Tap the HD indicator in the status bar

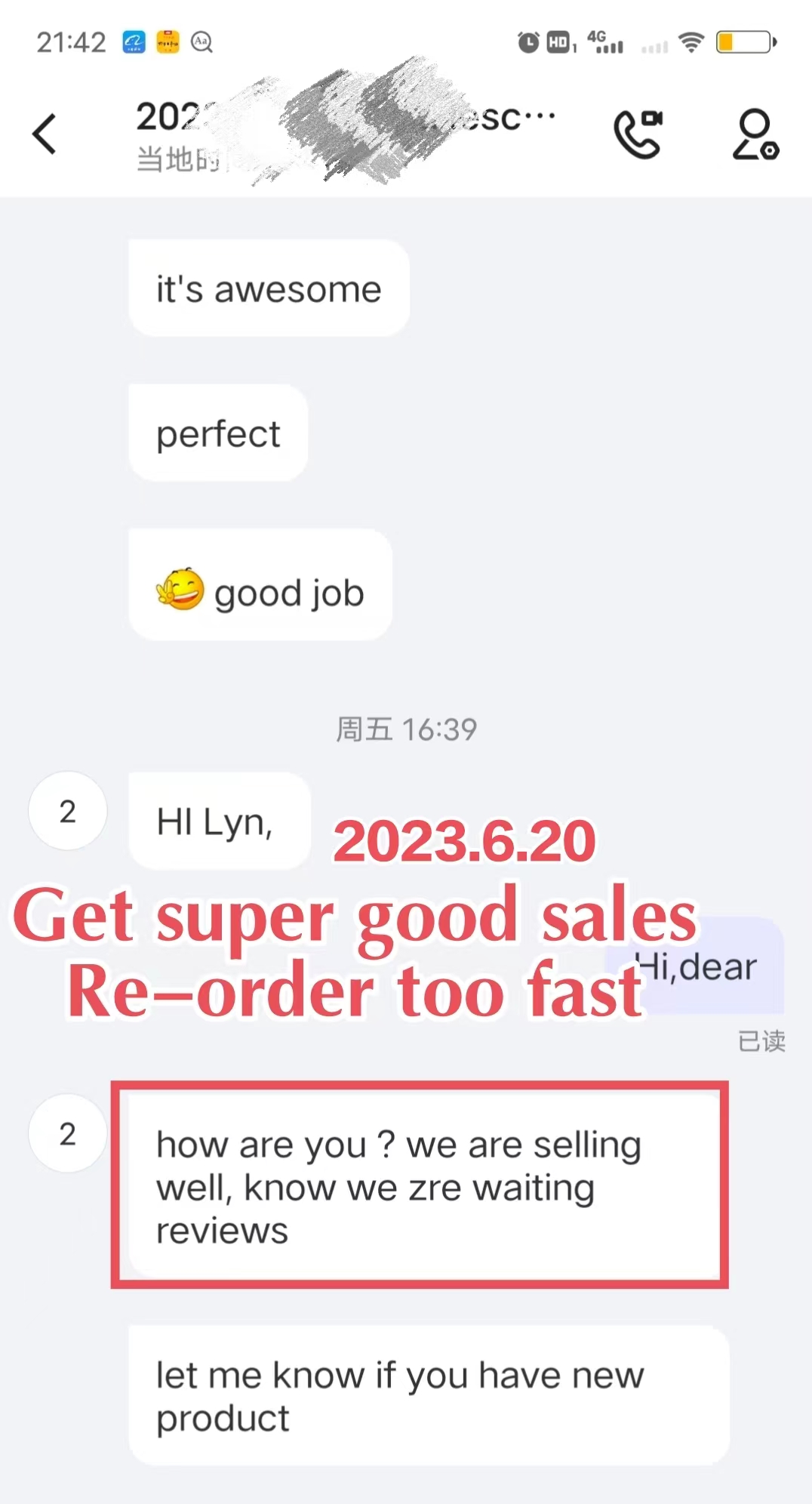pyautogui.click(x=558, y=42)
